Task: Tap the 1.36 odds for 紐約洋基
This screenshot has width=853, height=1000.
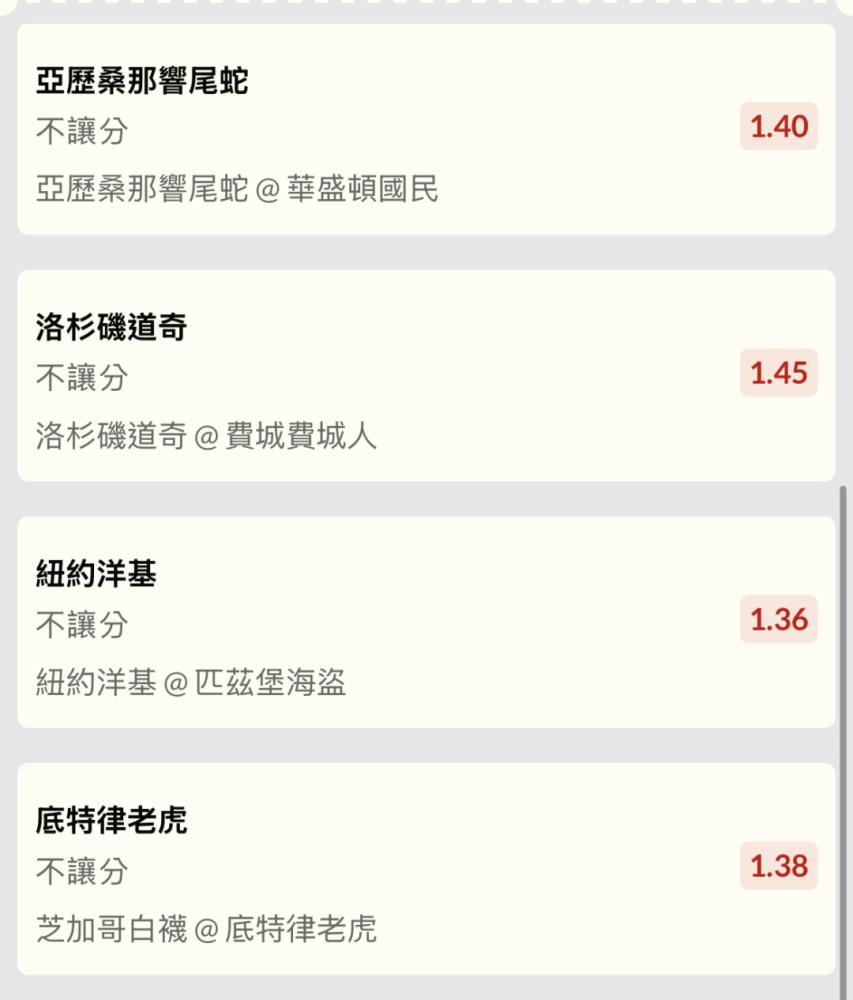Action: [778, 619]
